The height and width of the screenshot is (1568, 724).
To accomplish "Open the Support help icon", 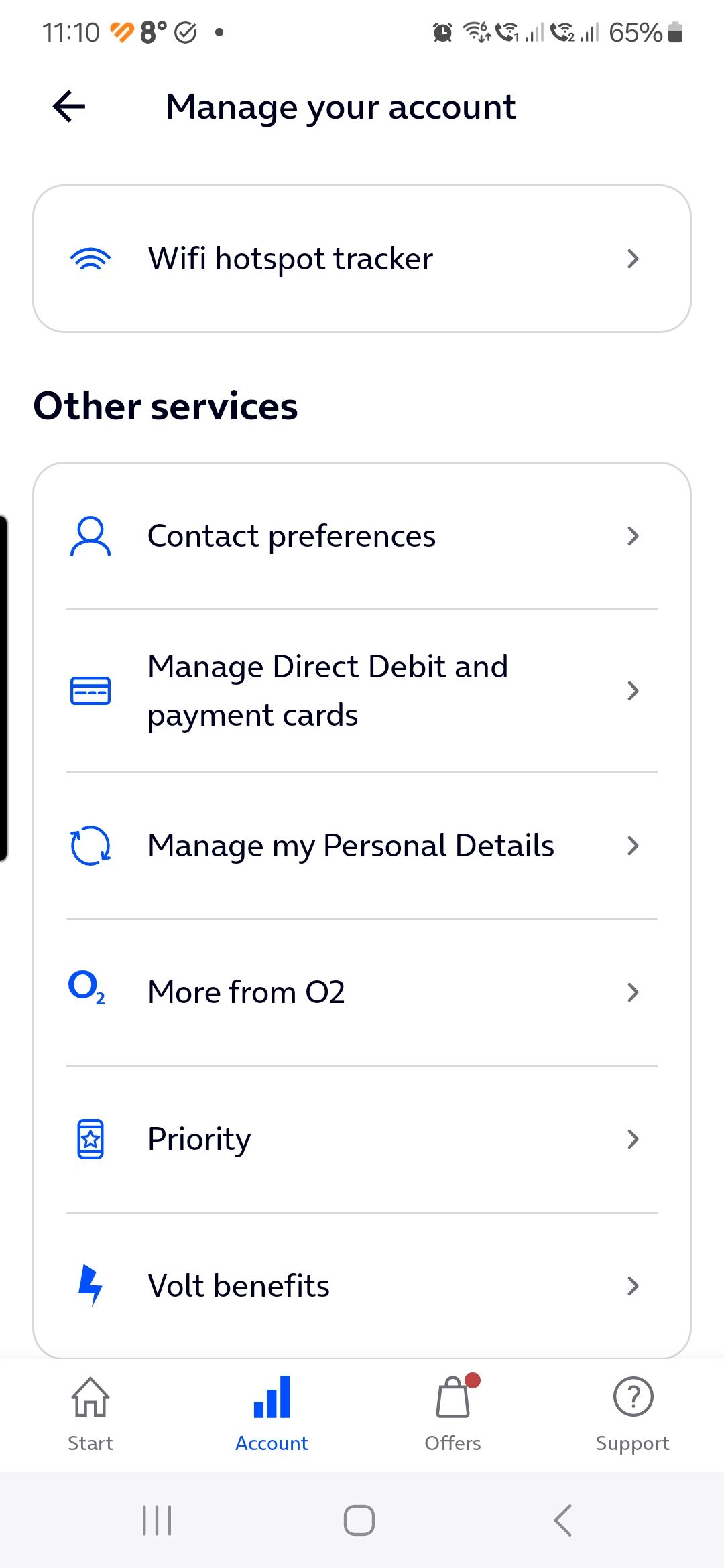I will point(633,1398).
